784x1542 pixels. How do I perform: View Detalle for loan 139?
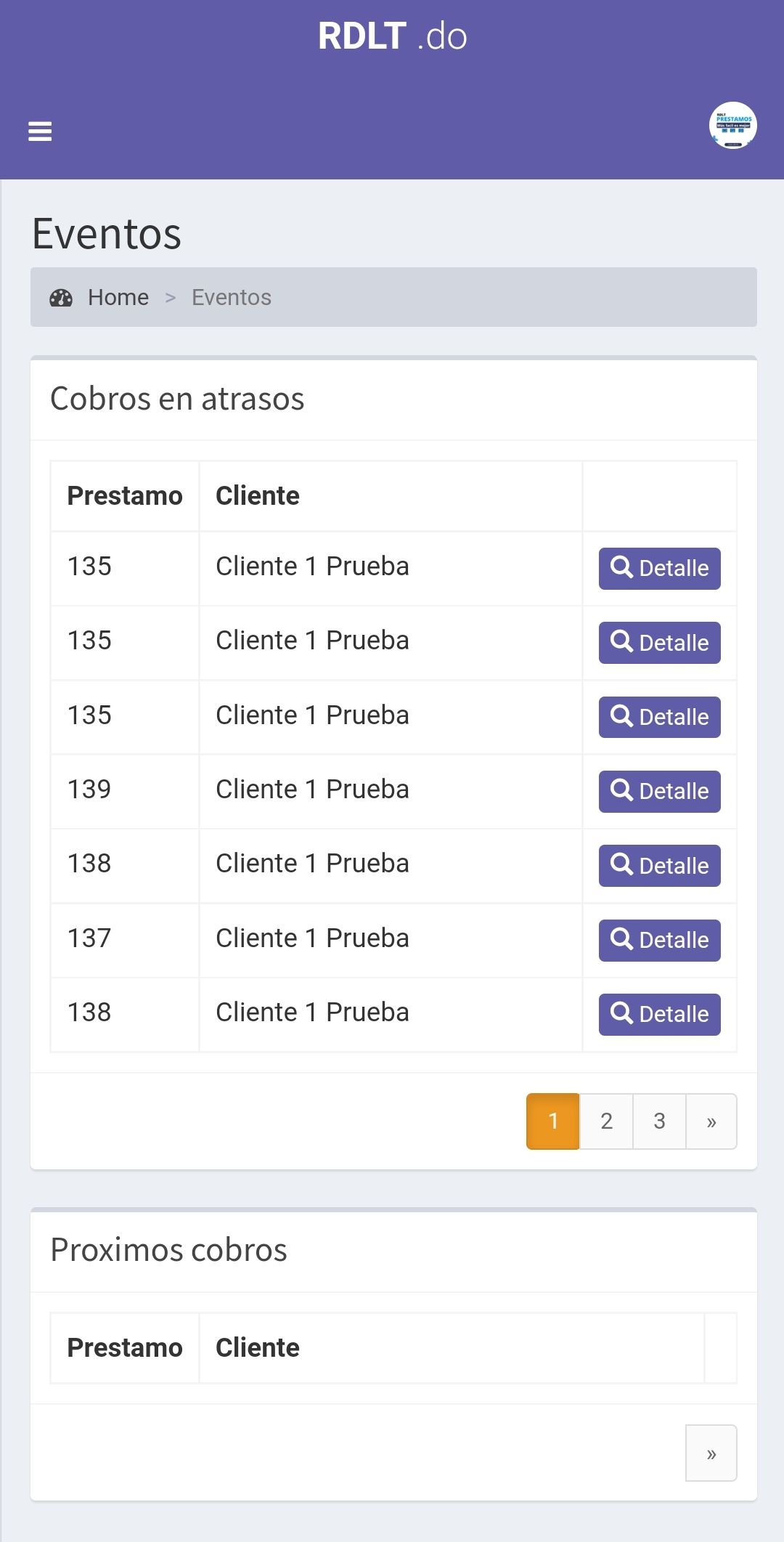[659, 791]
